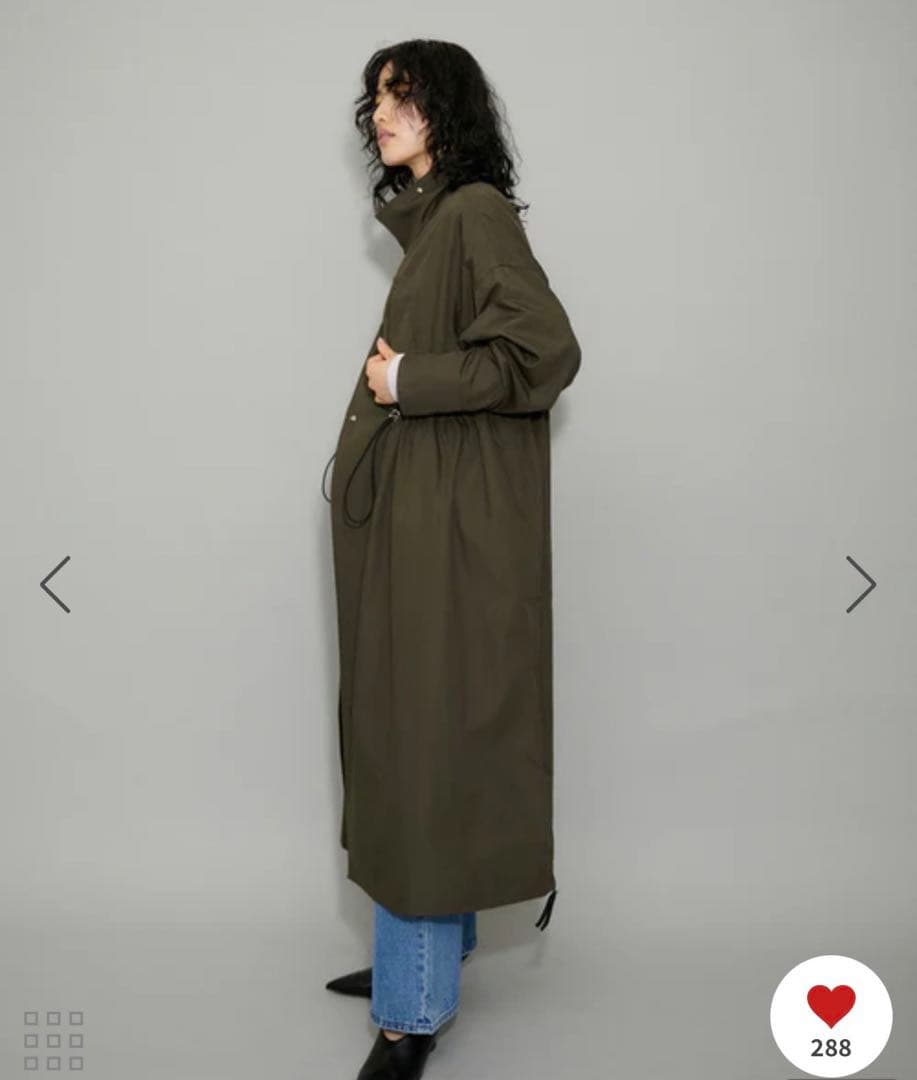Go to the next product photo
This screenshot has width=917, height=1080.
click(x=860, y=585)
